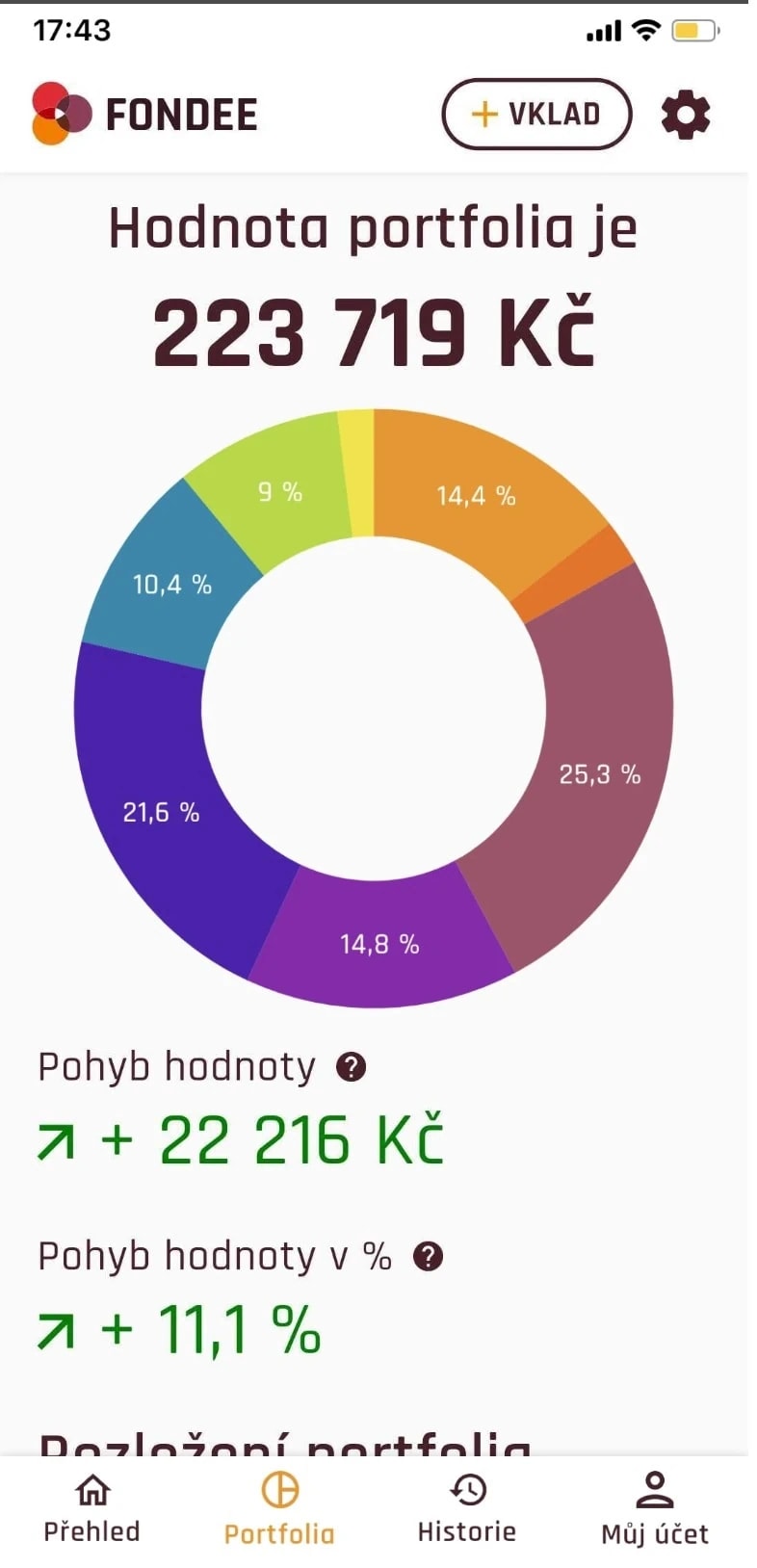
Task: Open help icon next to Pohyb hodnoty
Action: pos(351,1067)
